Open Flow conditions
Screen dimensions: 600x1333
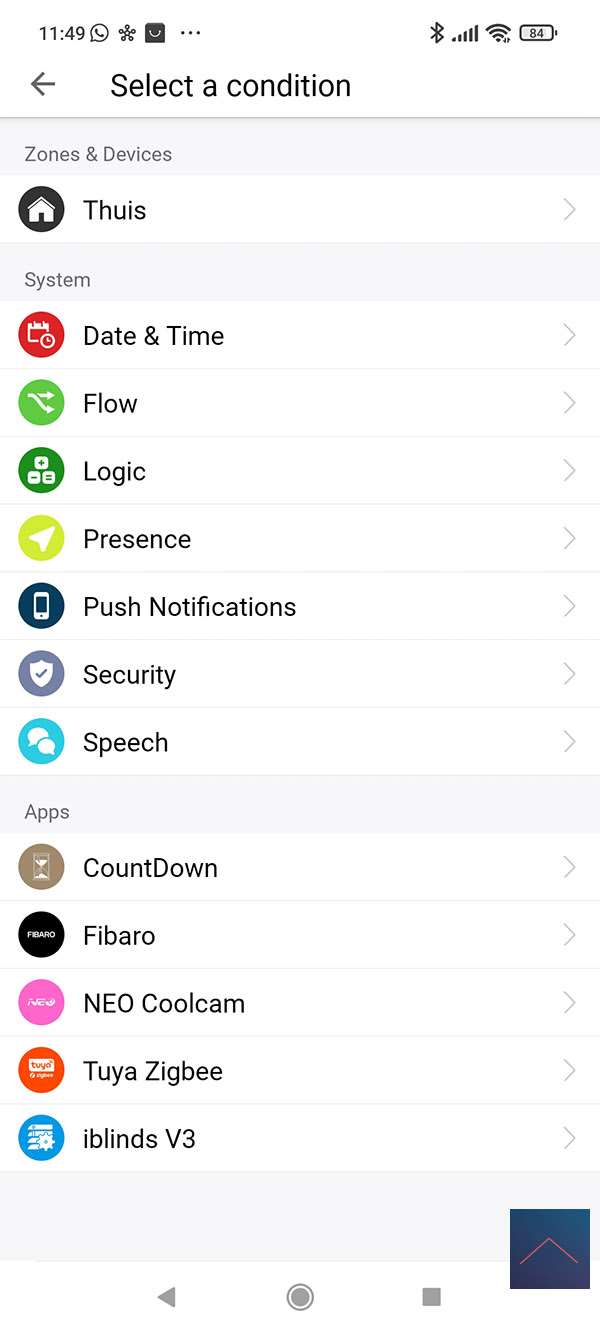pyautogui.click(x=300, y=404)
